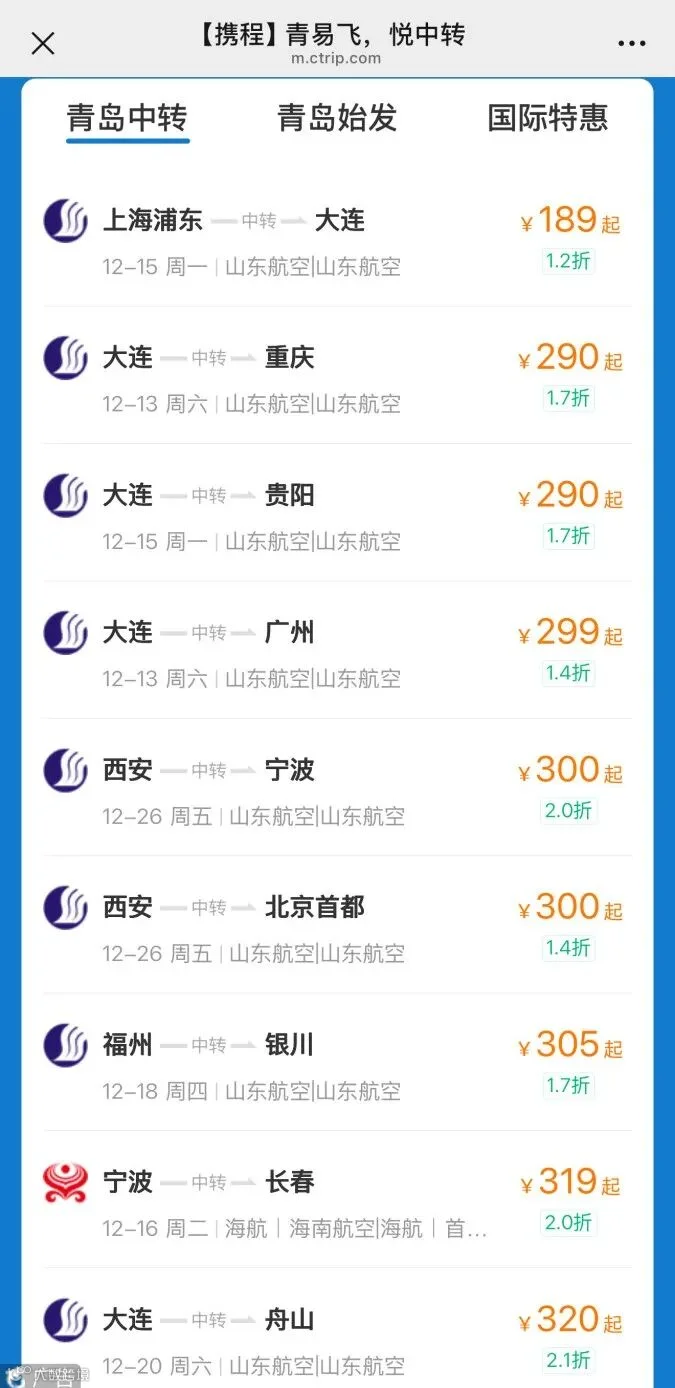This screenshot has height=1388, width=675.
Task: Select the 青岛中转 tab
Action: coord(127,119)
